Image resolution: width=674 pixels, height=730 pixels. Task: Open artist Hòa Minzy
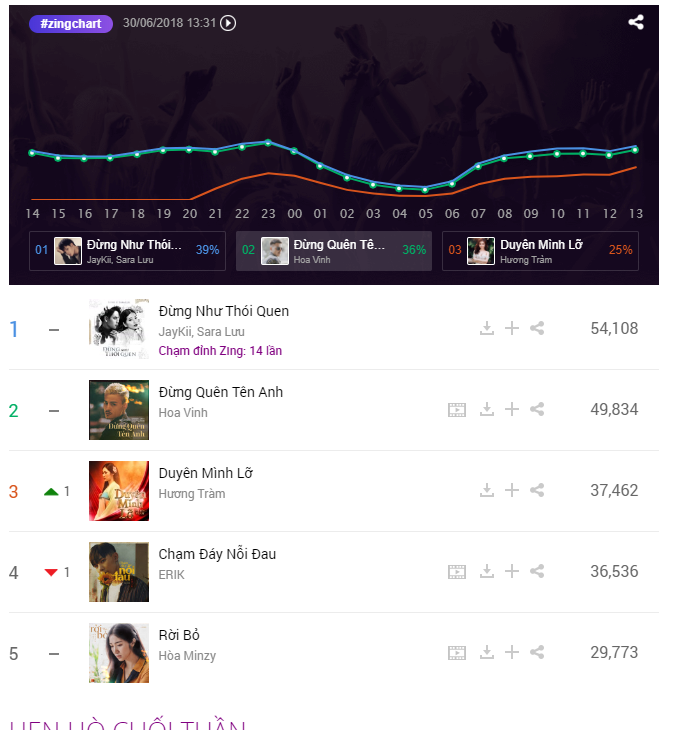187,656
